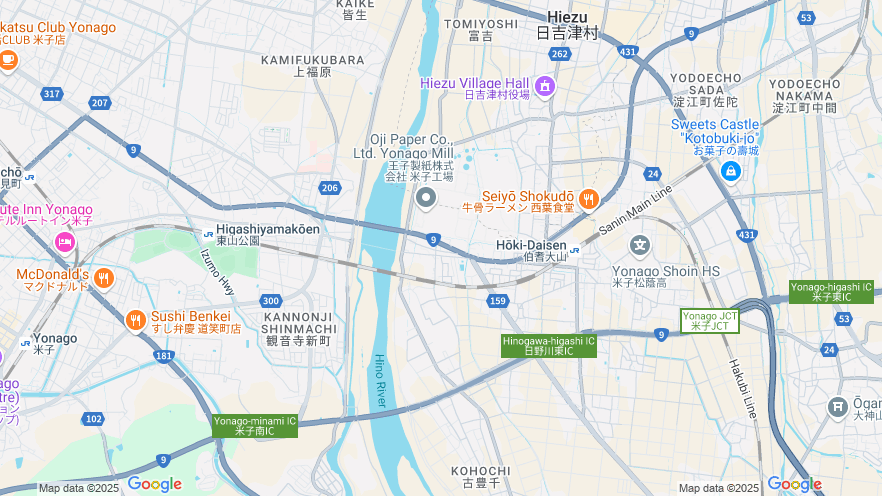Open the Sushi Benkei restaurant marker
The image size is (882, 496).
coord(136,320)
